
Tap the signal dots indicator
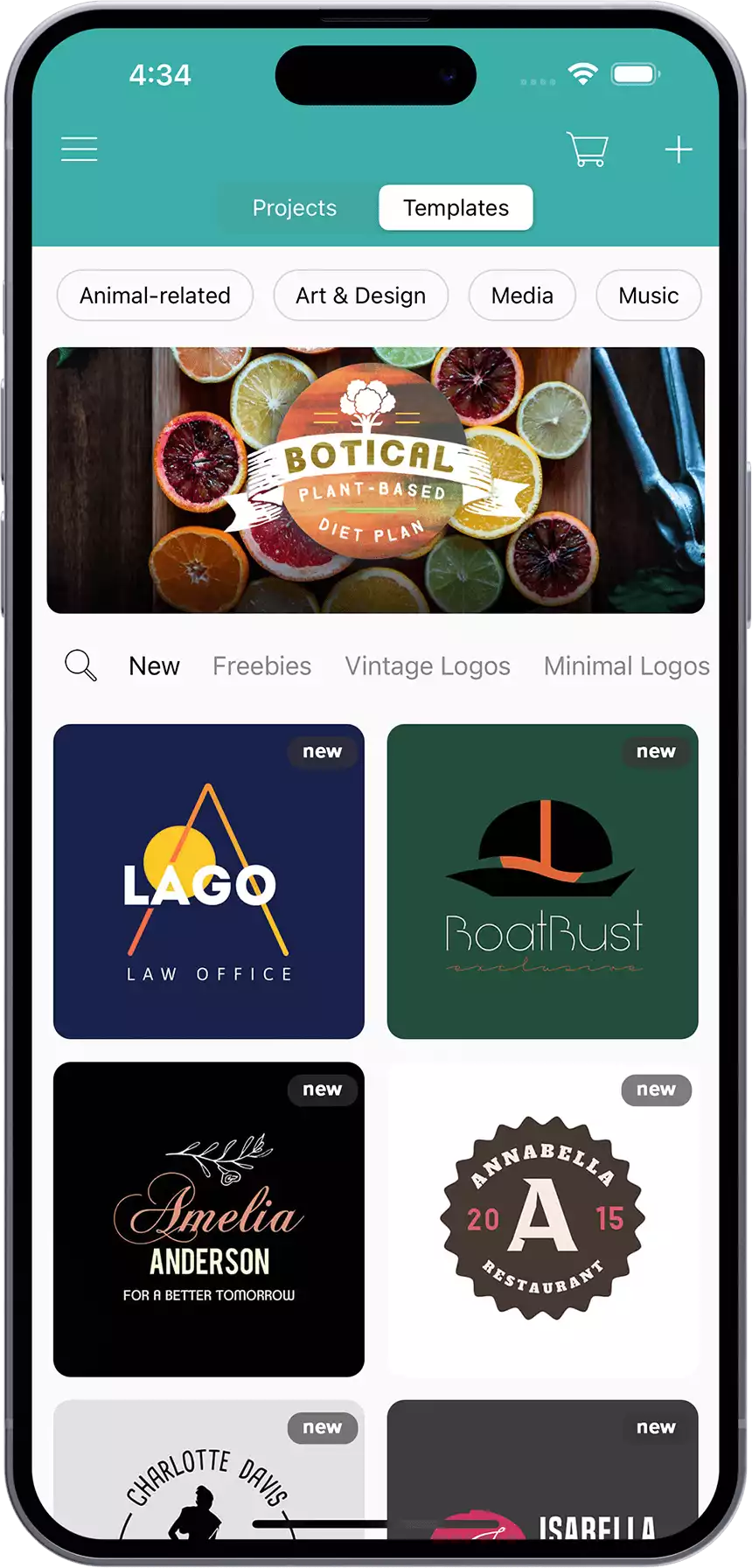coord(539,81)
